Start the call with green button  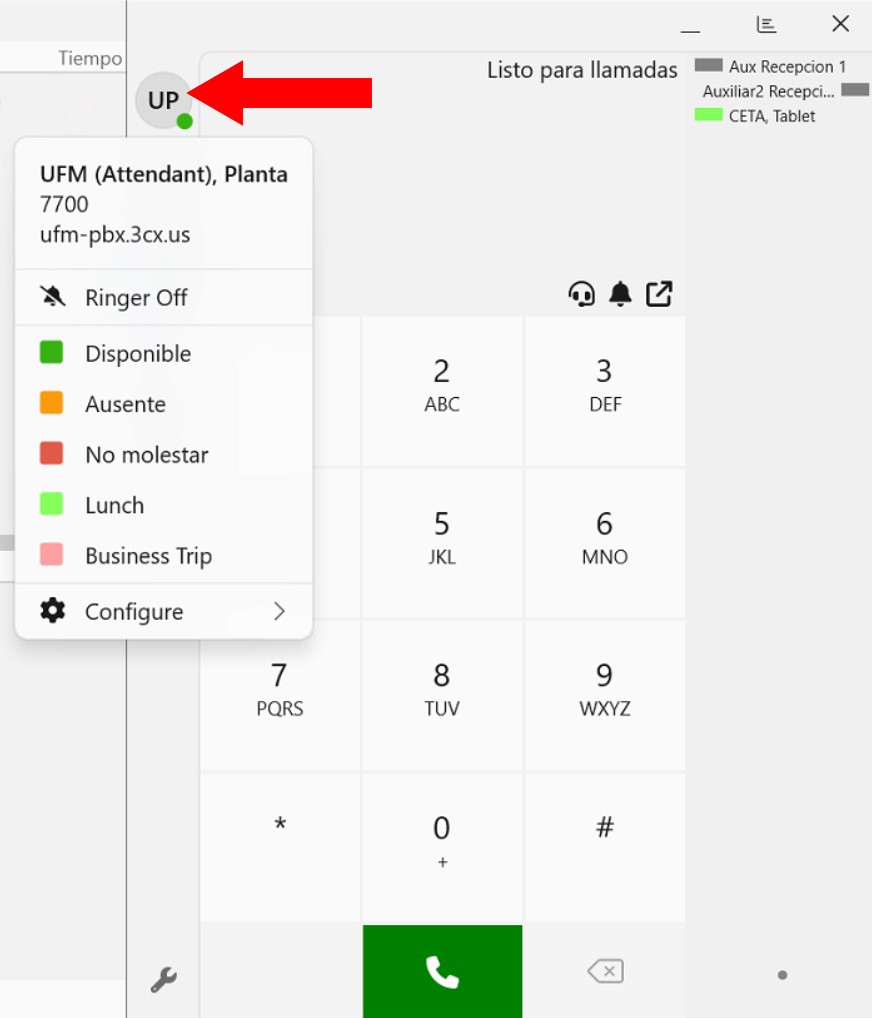[x=442, y=971]
